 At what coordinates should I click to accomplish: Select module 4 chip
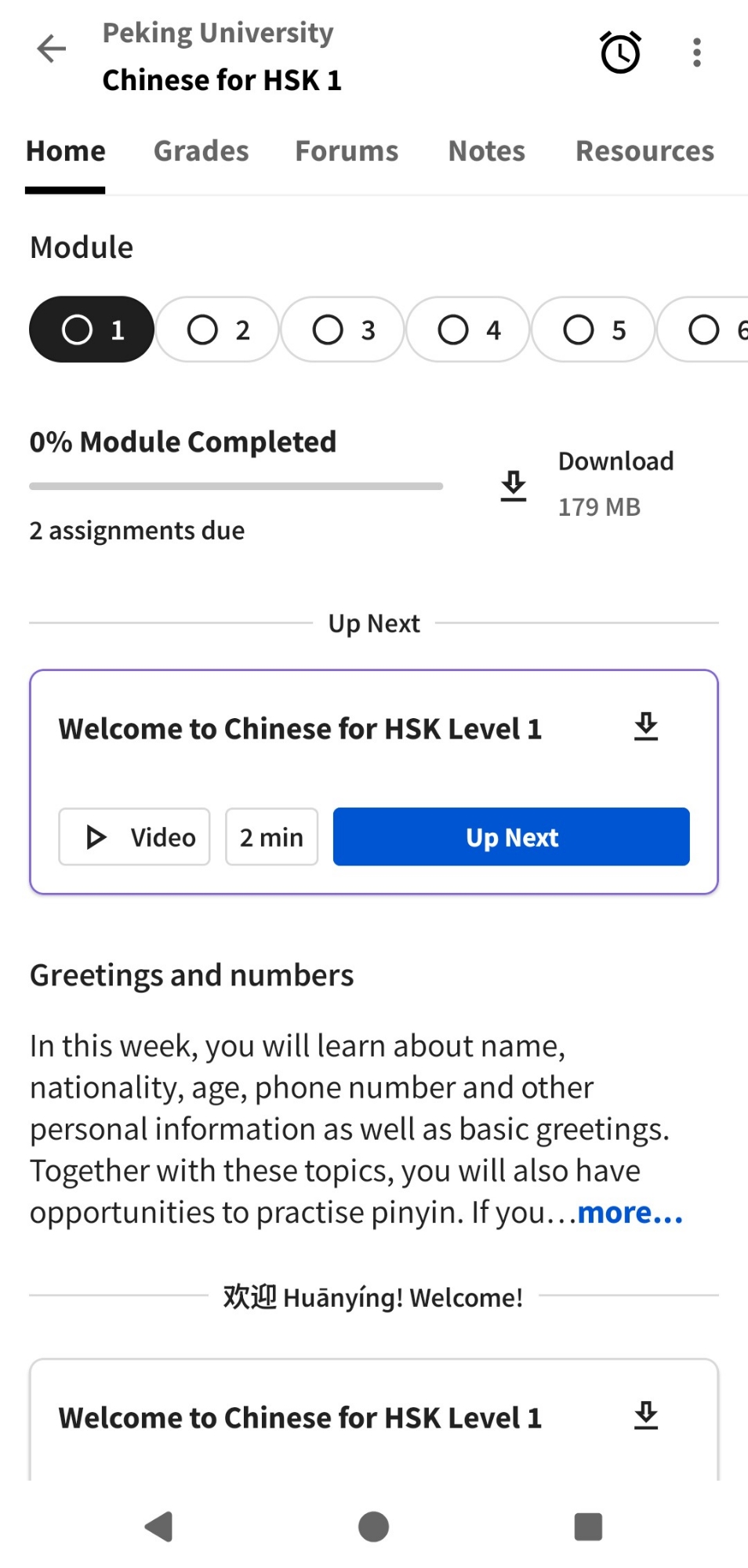tap(468, 330)
